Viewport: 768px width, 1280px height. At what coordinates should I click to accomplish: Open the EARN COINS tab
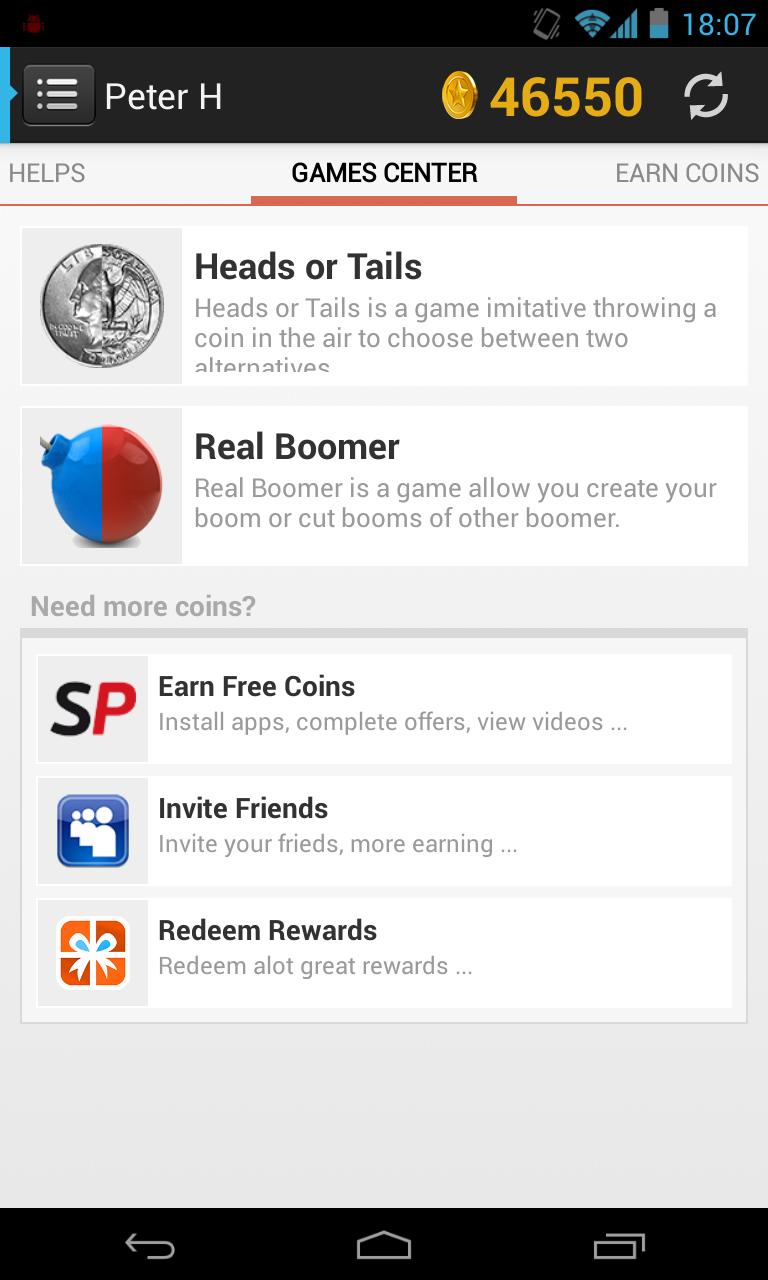685,172
